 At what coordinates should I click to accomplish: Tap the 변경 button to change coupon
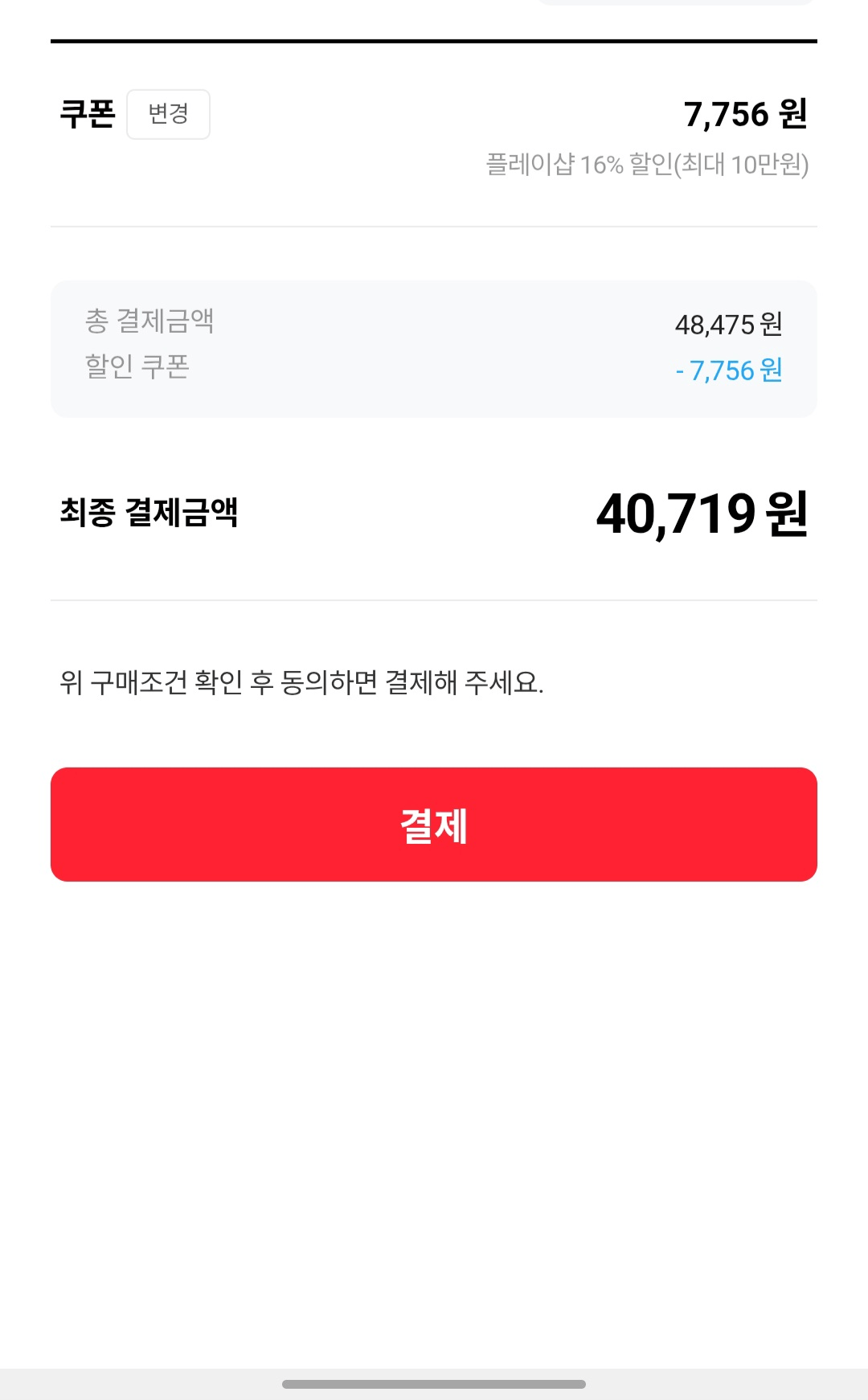click(168, 115)
